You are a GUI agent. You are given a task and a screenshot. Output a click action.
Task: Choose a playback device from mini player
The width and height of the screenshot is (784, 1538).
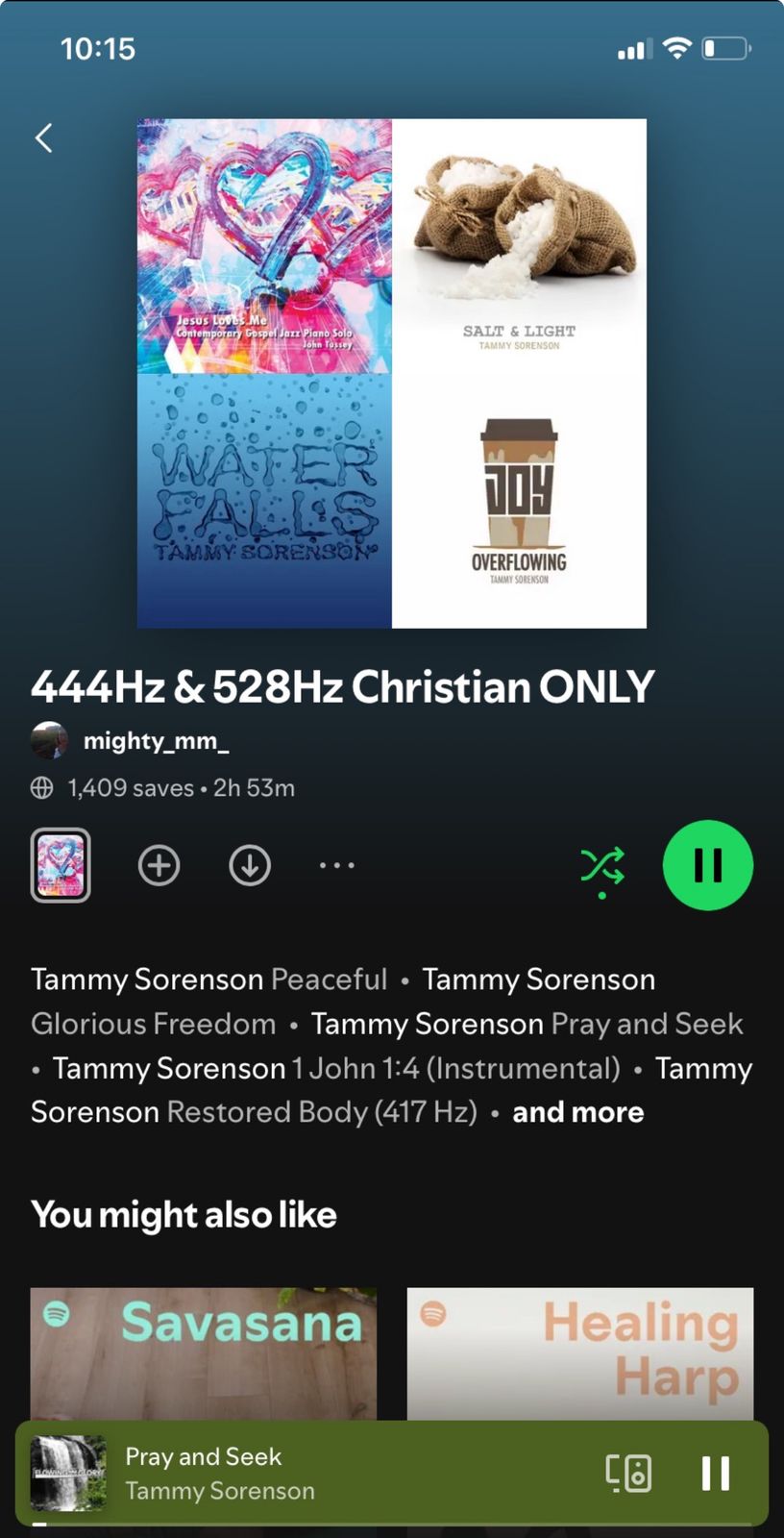(x=628, y=1473)
